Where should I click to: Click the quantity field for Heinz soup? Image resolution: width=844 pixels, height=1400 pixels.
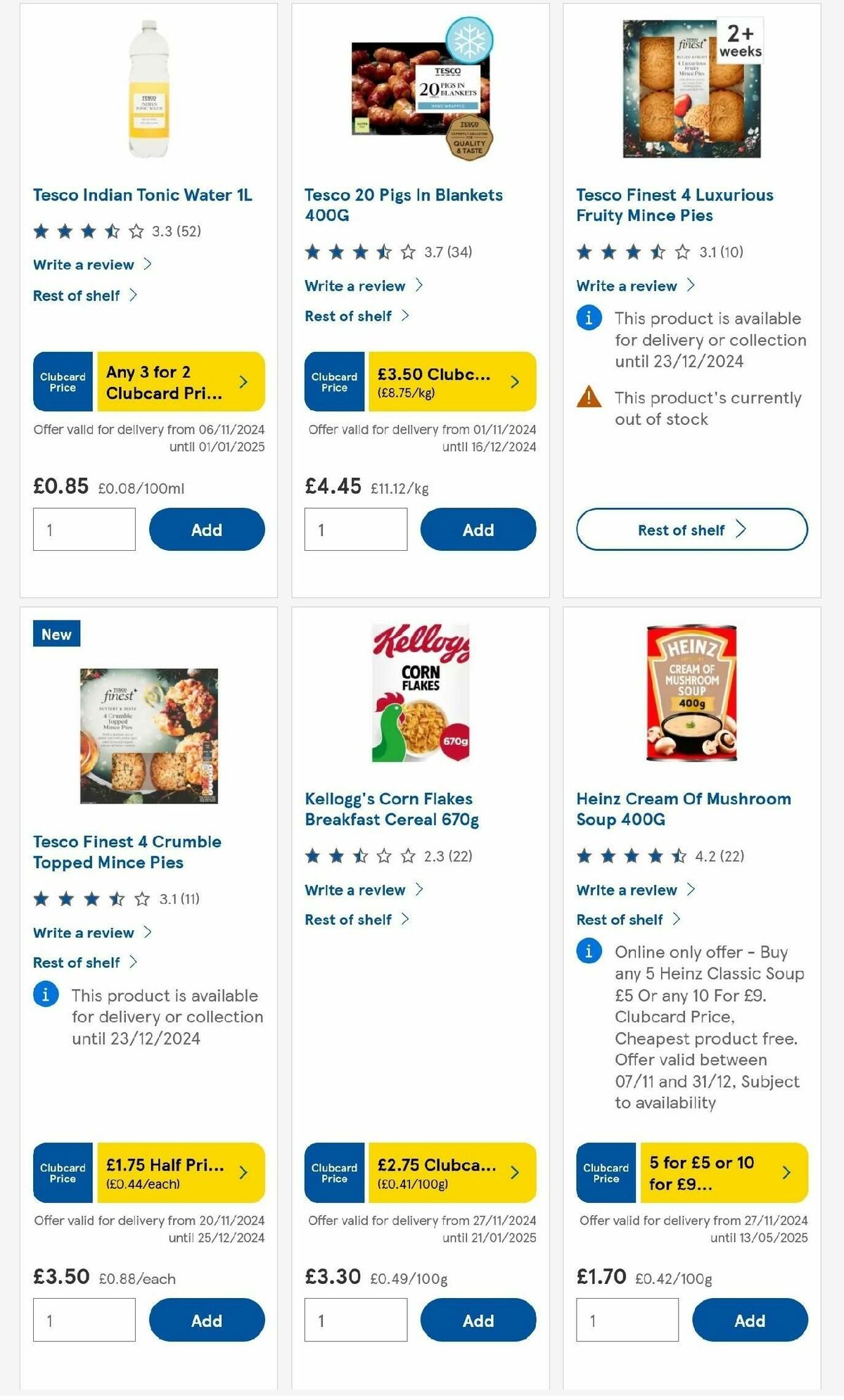[627, 1320]
